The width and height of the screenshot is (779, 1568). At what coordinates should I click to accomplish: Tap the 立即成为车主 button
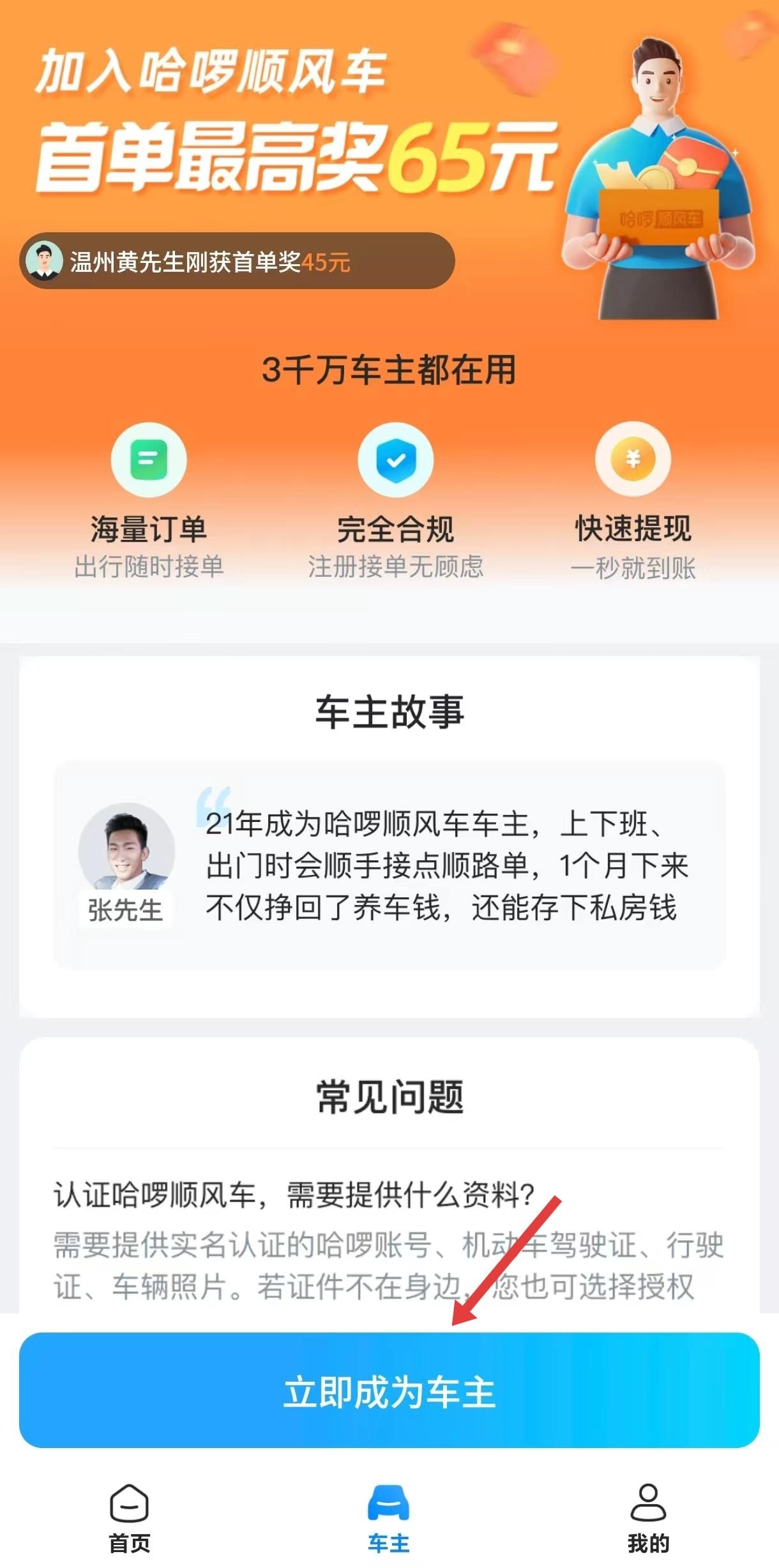tap(389, 1392)
